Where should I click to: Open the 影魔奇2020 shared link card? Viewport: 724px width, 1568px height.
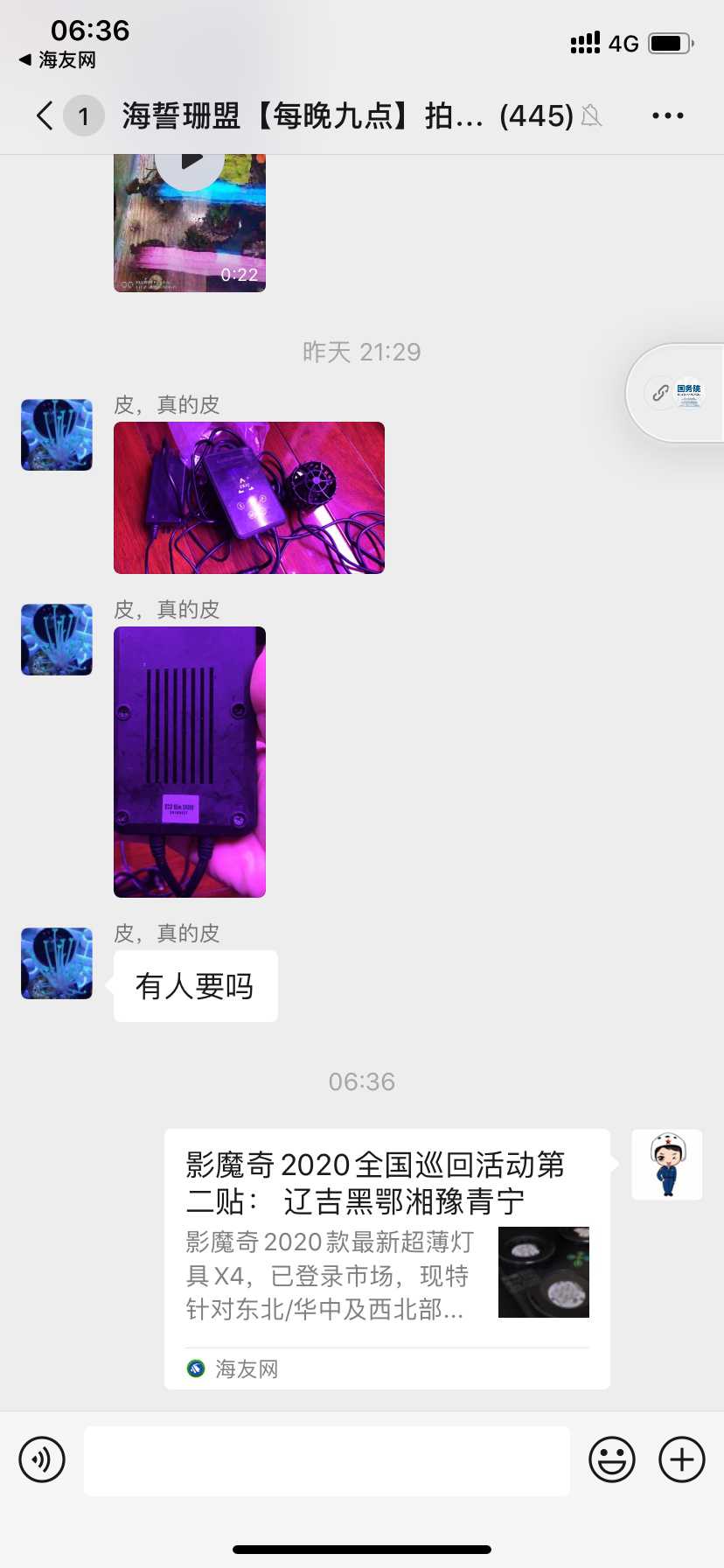(x=386, y=1257)
